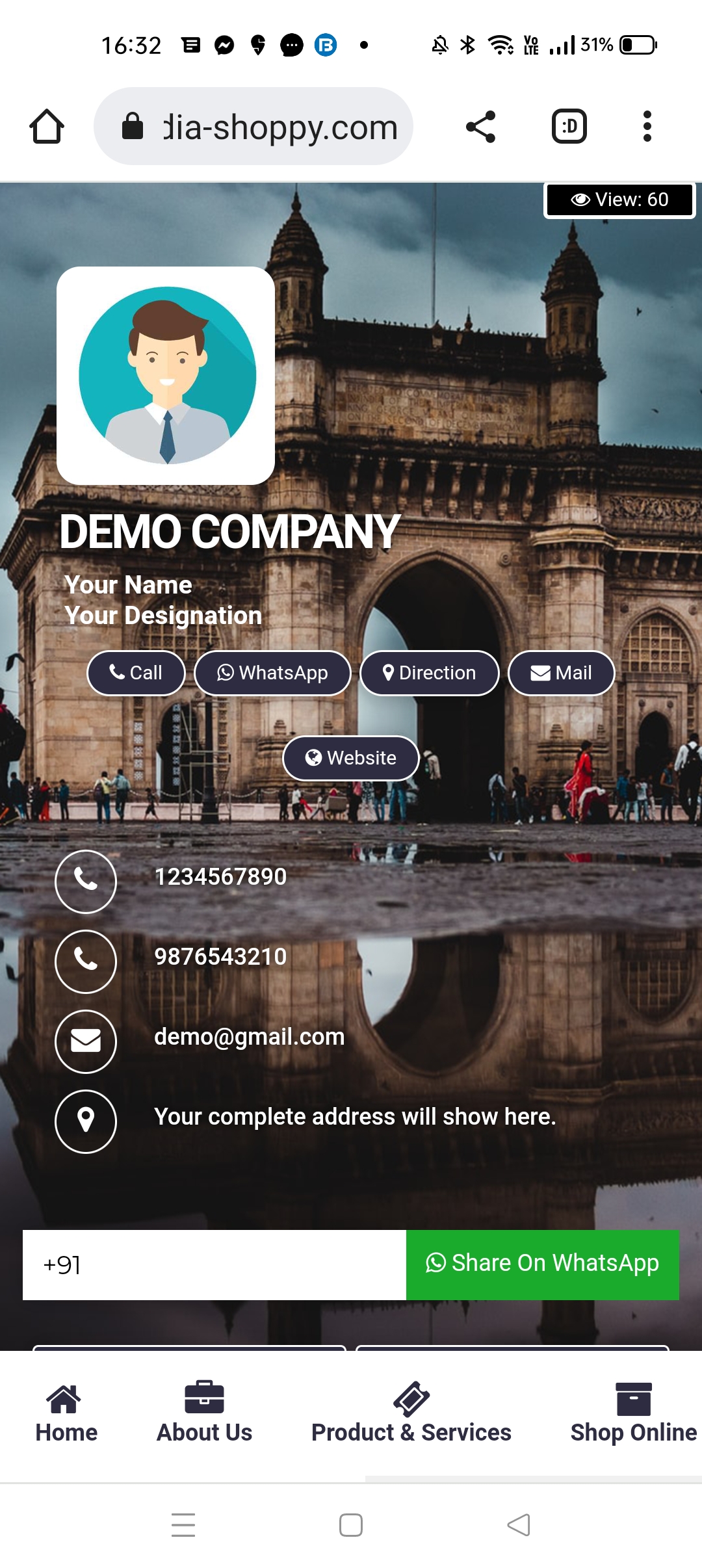Open WhatsApp chat via WhatsApp button
This screenshot has width=702, height=1568.
(272, 673)
